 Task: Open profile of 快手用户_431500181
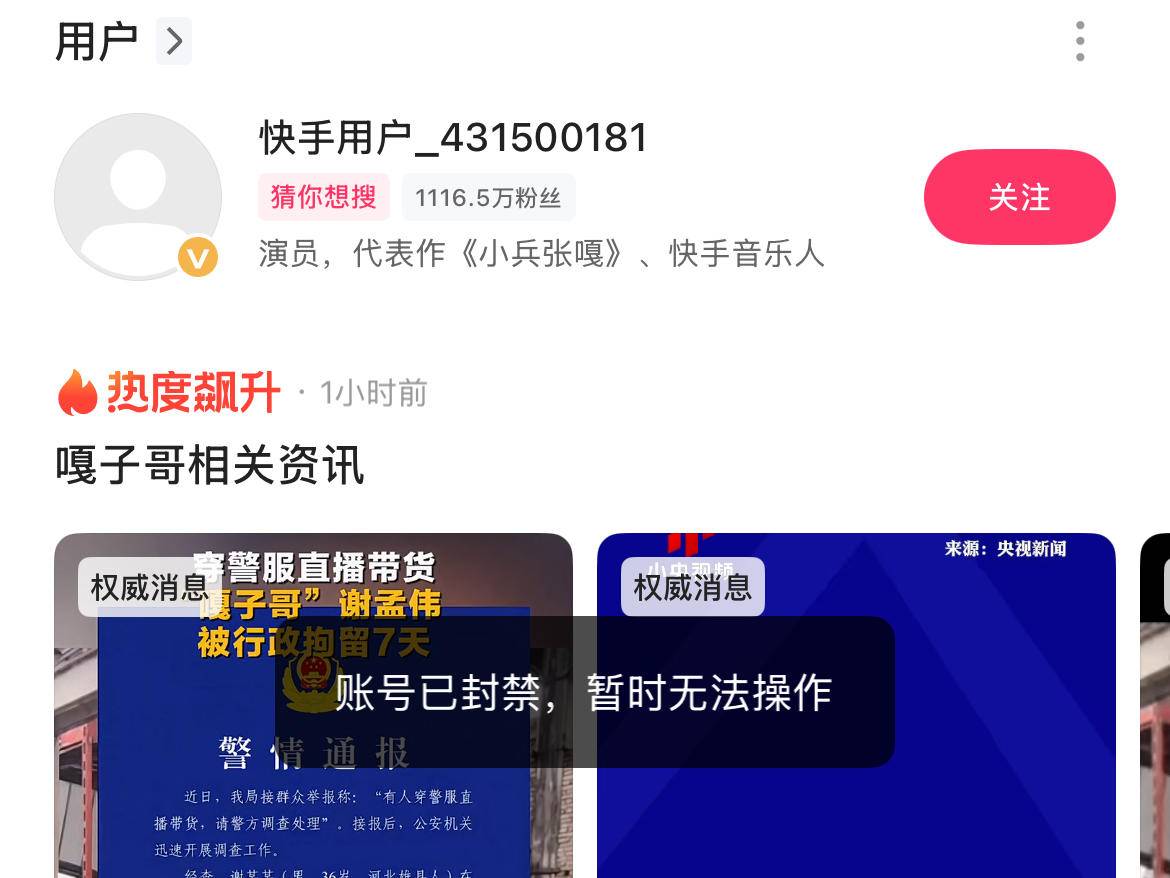pos(454,138)
